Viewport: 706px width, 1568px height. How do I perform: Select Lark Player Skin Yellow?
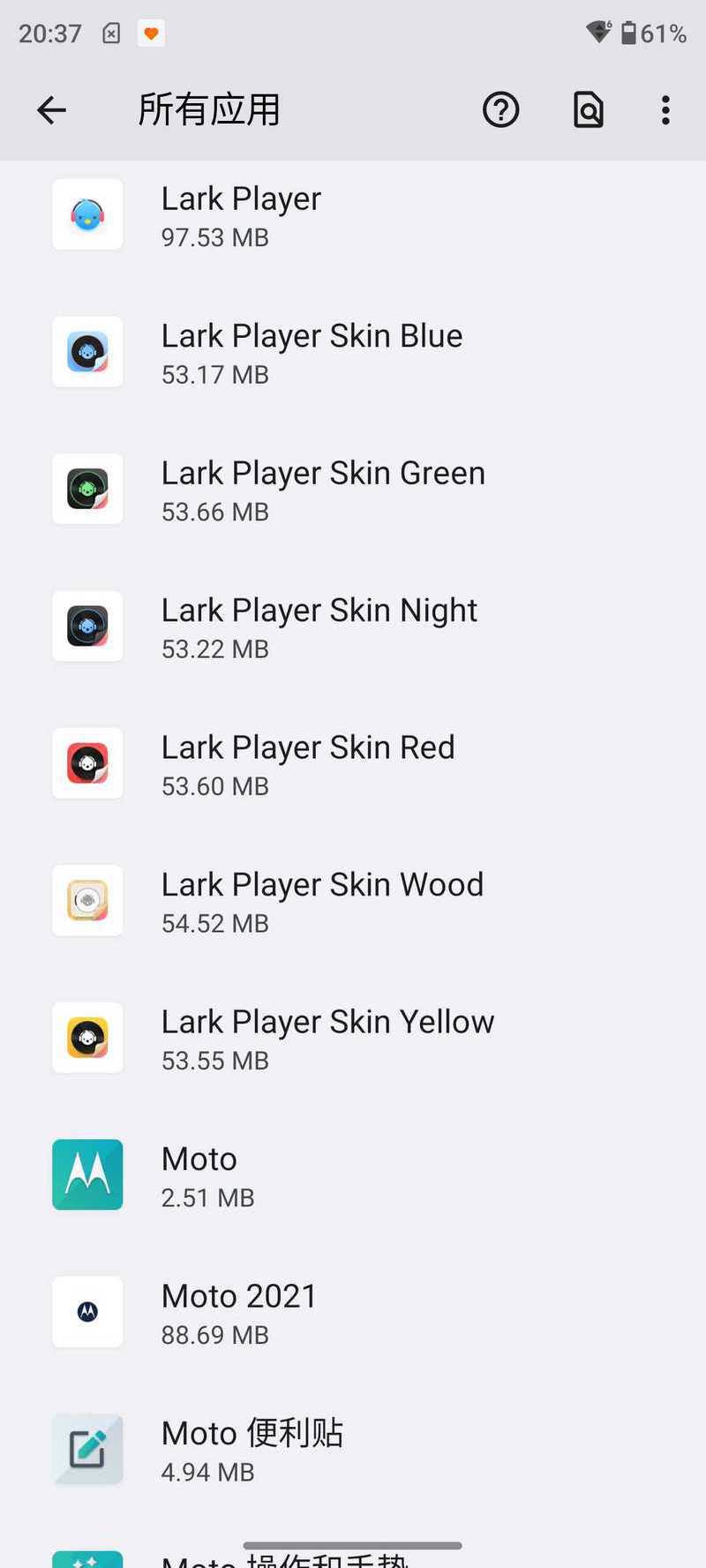pyautogui.click(x=353, y=1038)
